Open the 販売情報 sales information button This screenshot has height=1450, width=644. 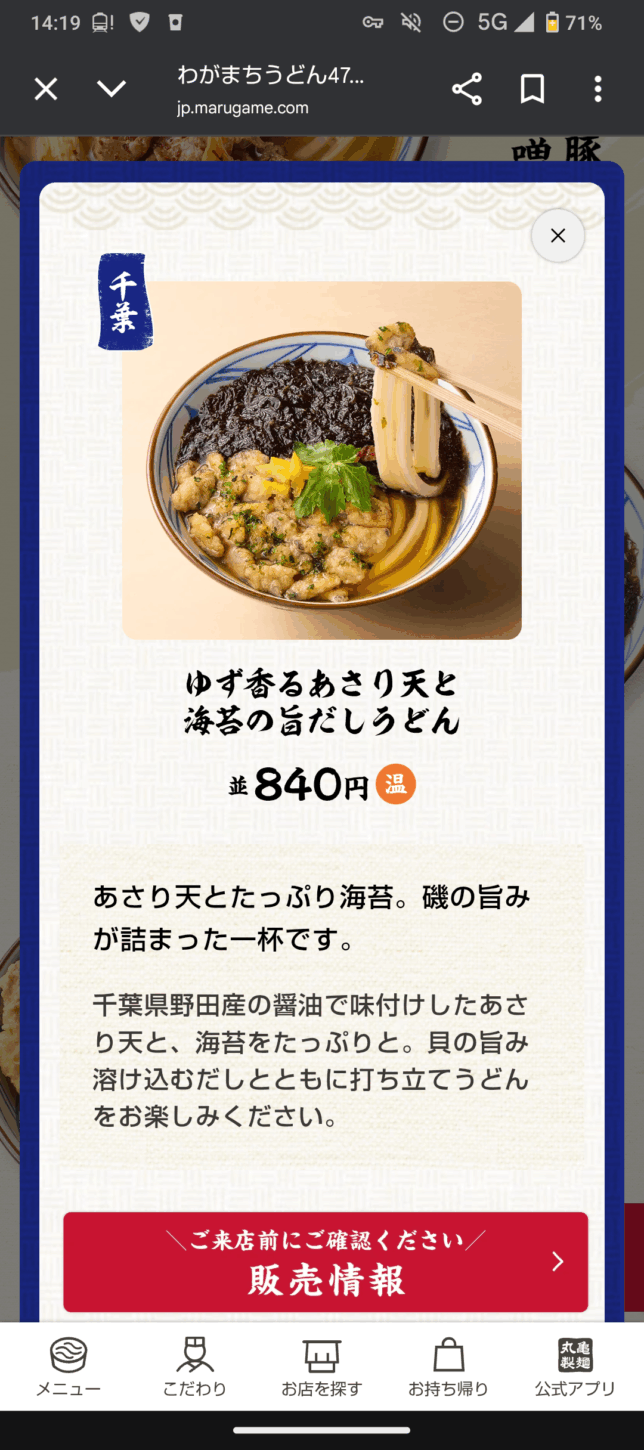325,1262
